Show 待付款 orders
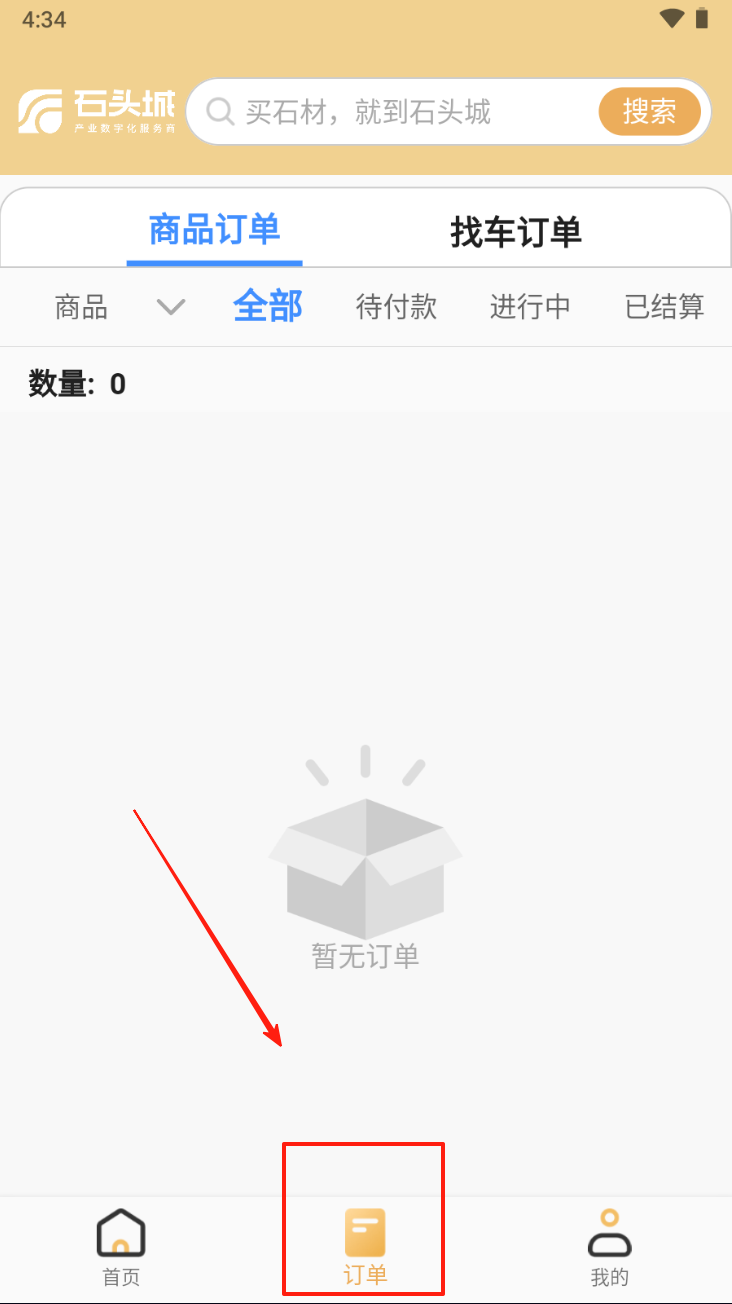The image size is (732, 1304). (396, 307)
